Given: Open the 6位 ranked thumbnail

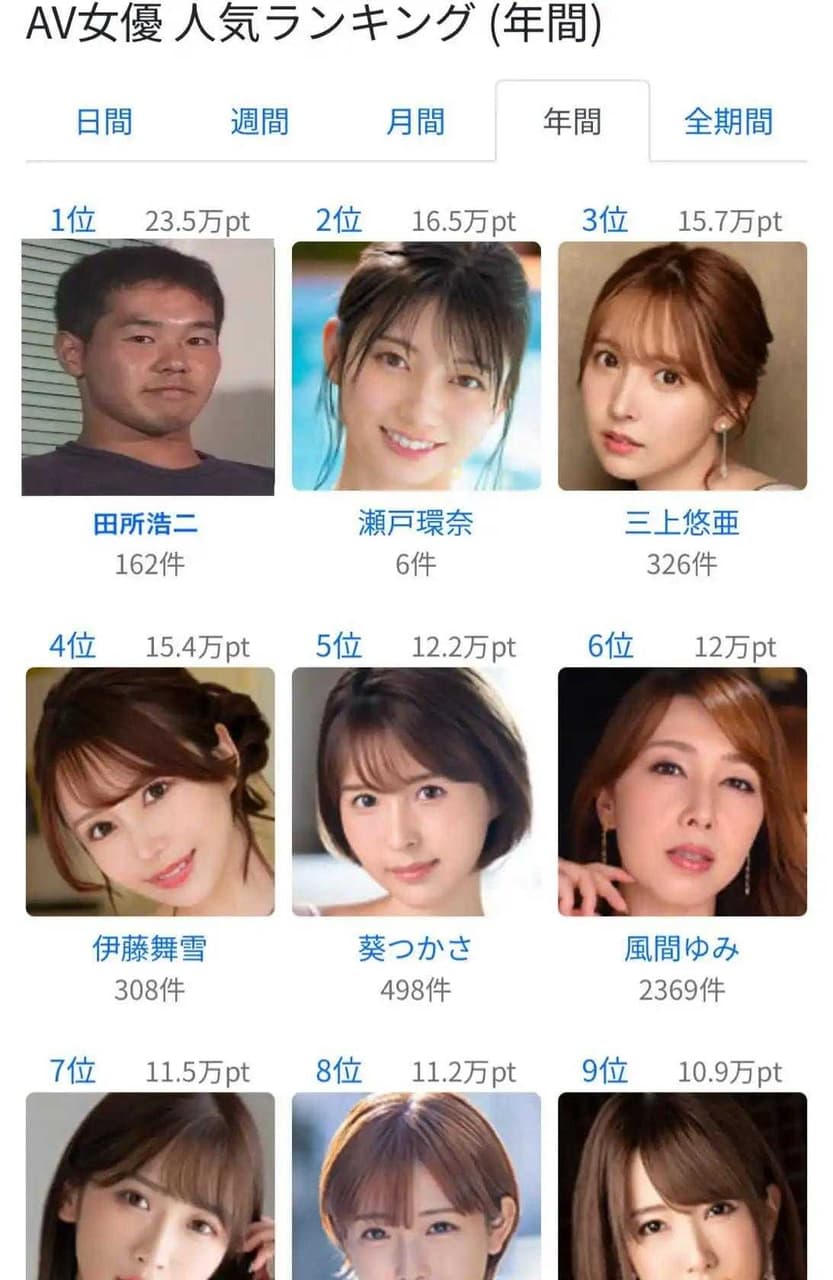Looking at the screenshot, I should pos(682,791).
